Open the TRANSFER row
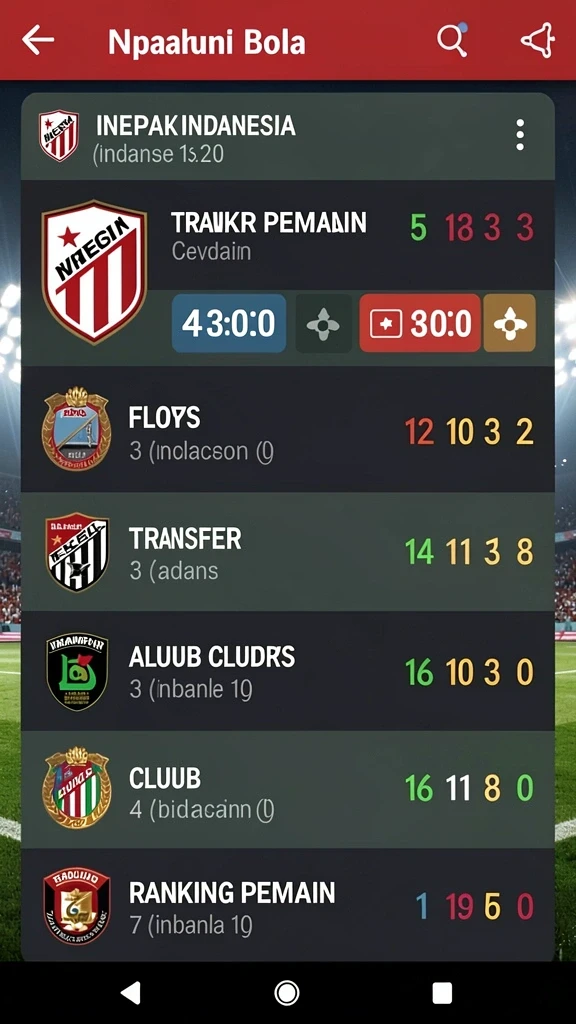This screenshot has width=576, height=1024. [x=288, y=551]
